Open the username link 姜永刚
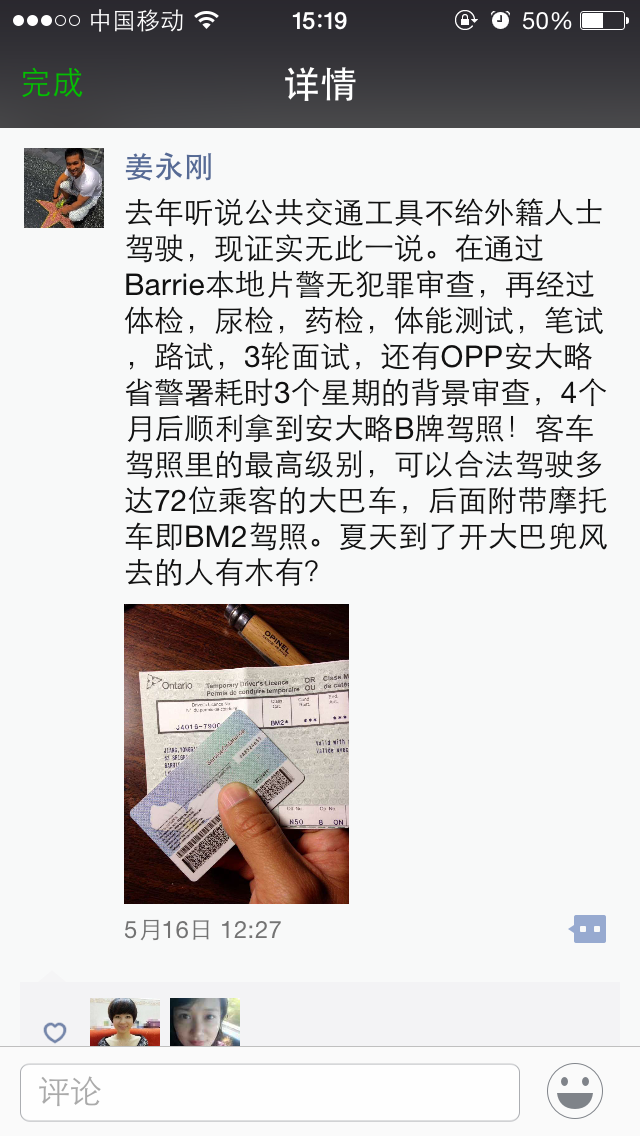The height and width of the screenshot is (1136, 640). (168, 166)
